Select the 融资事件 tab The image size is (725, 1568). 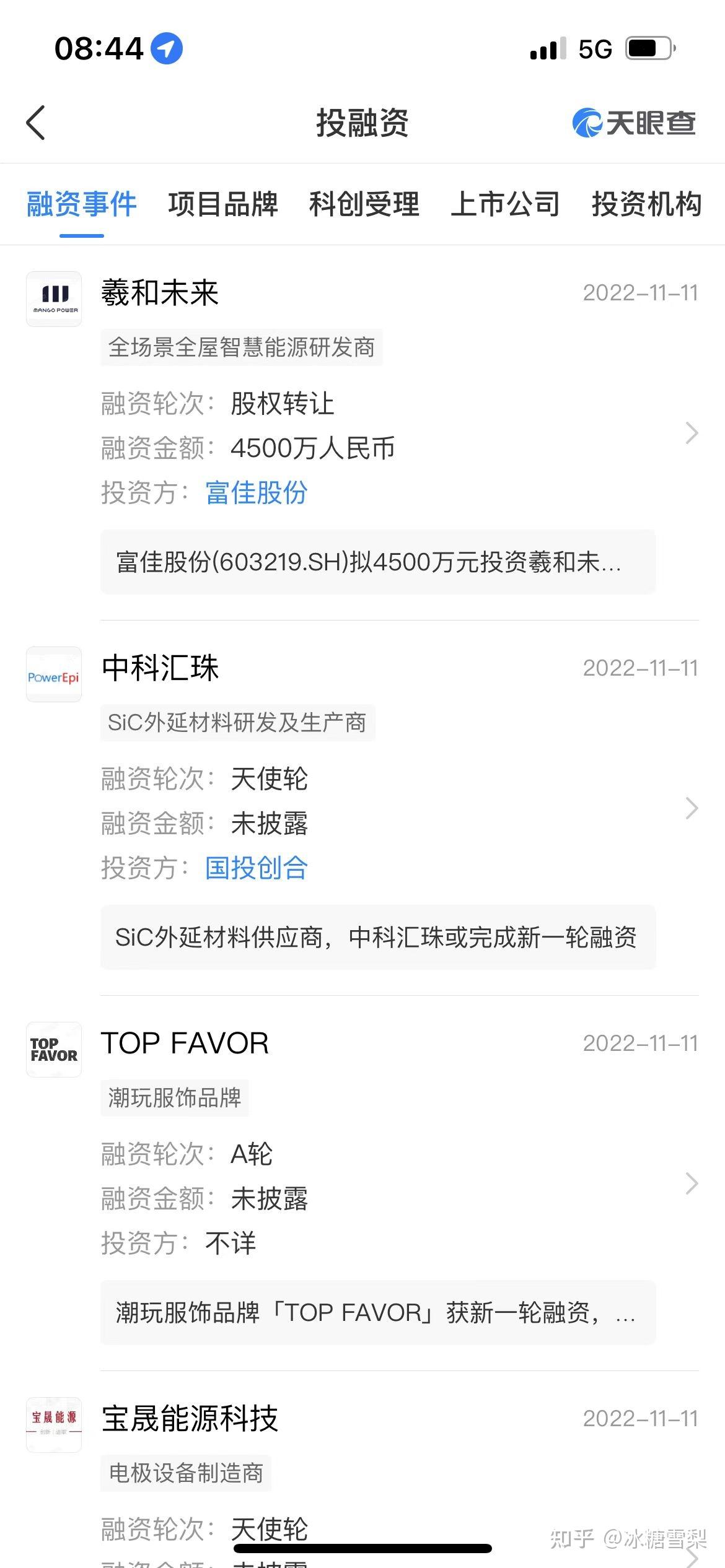click(x=82, y=204)
